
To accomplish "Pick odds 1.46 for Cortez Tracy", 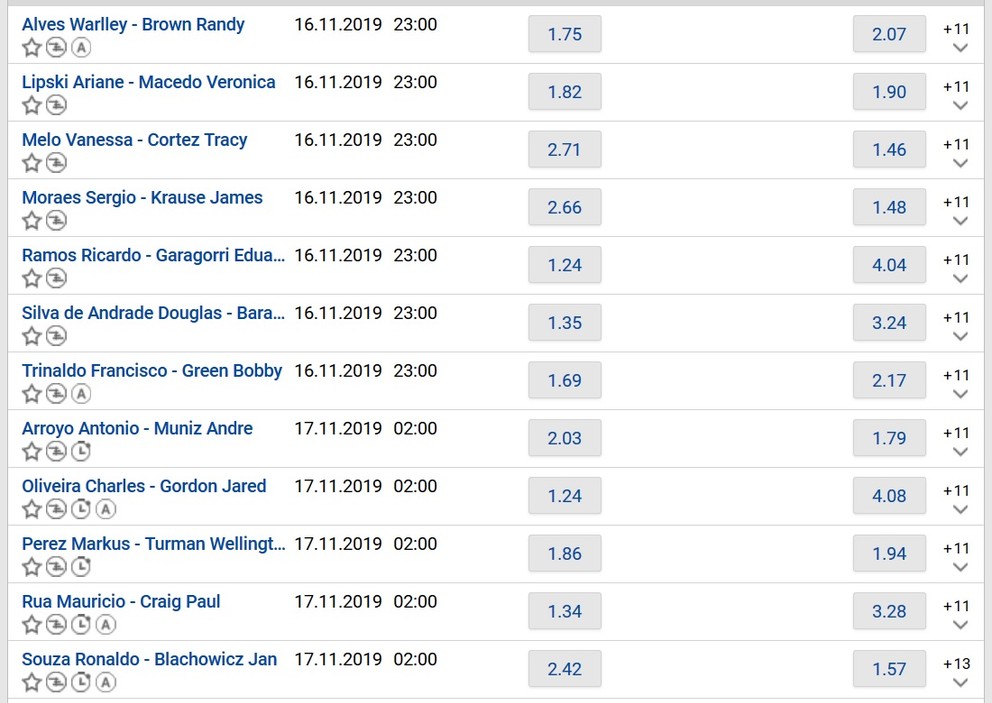I will point(889,150).
